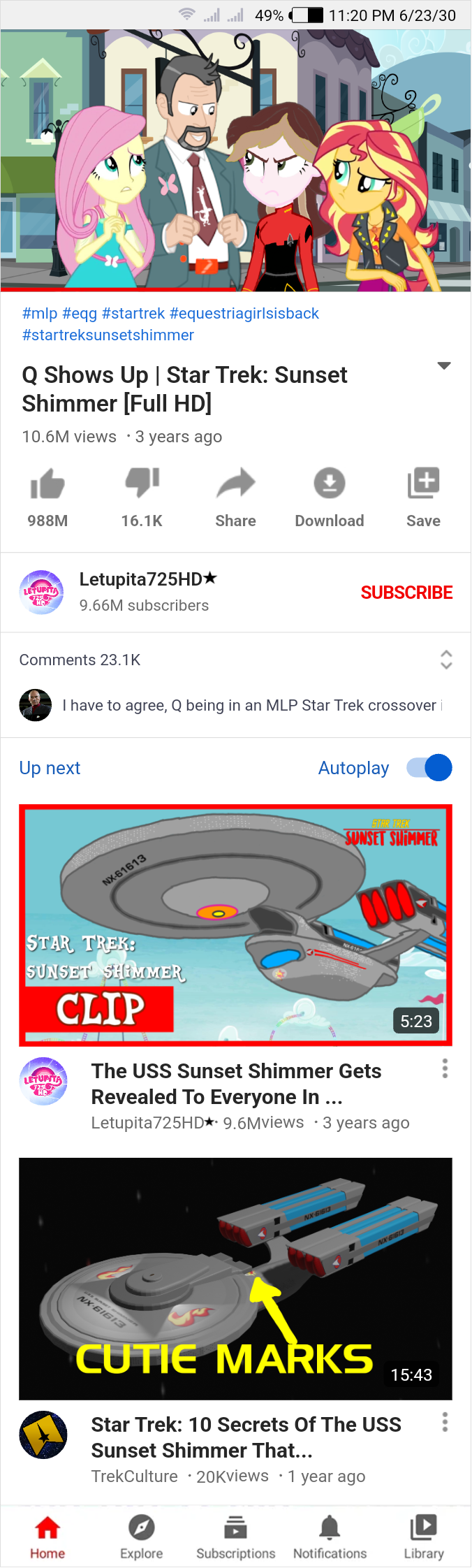The height and width of the screenshot is (1568, 472).
Task: Subscribe to Letupita725HD channel
Action: click(406, 593)
